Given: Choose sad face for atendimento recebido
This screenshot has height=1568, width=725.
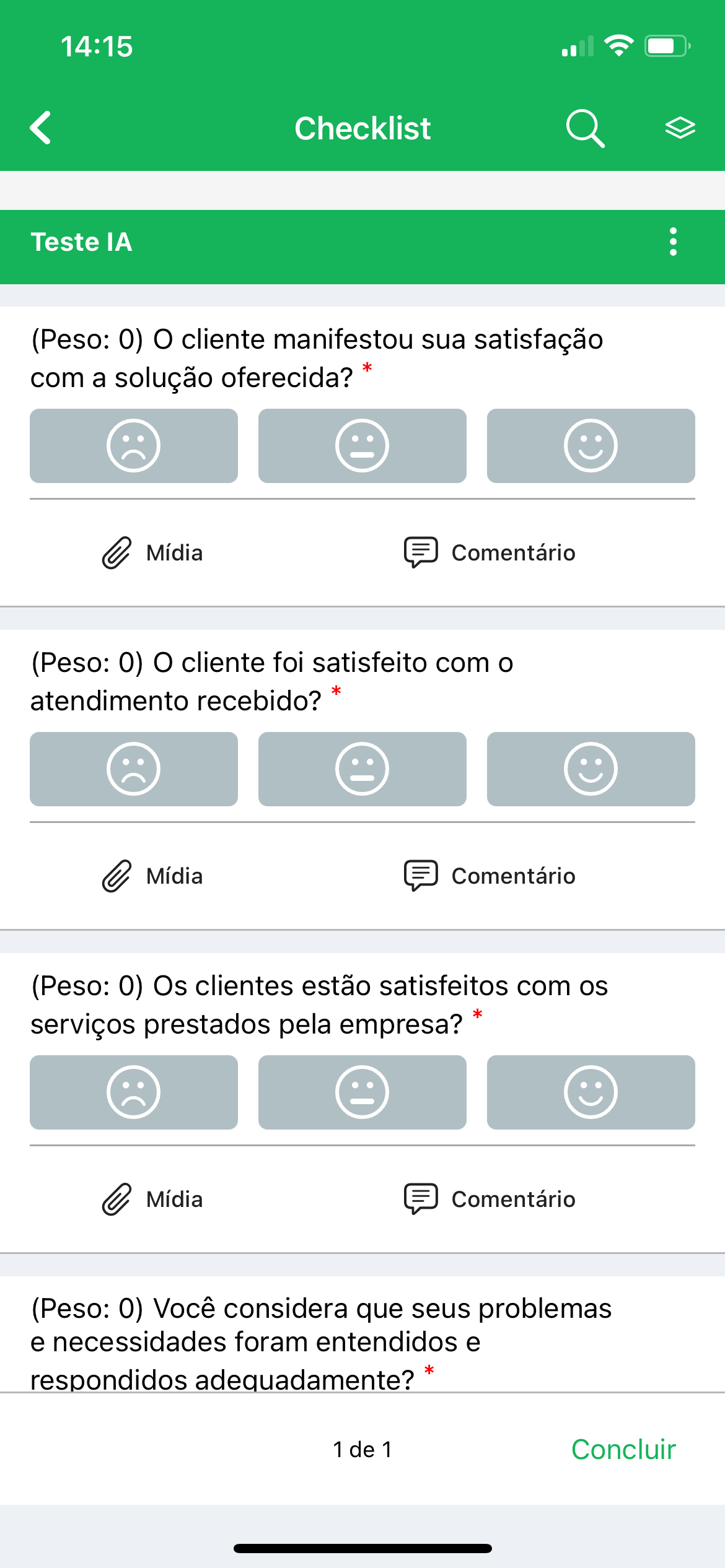Looking at the screenshot, I should (x=134, y=769).
